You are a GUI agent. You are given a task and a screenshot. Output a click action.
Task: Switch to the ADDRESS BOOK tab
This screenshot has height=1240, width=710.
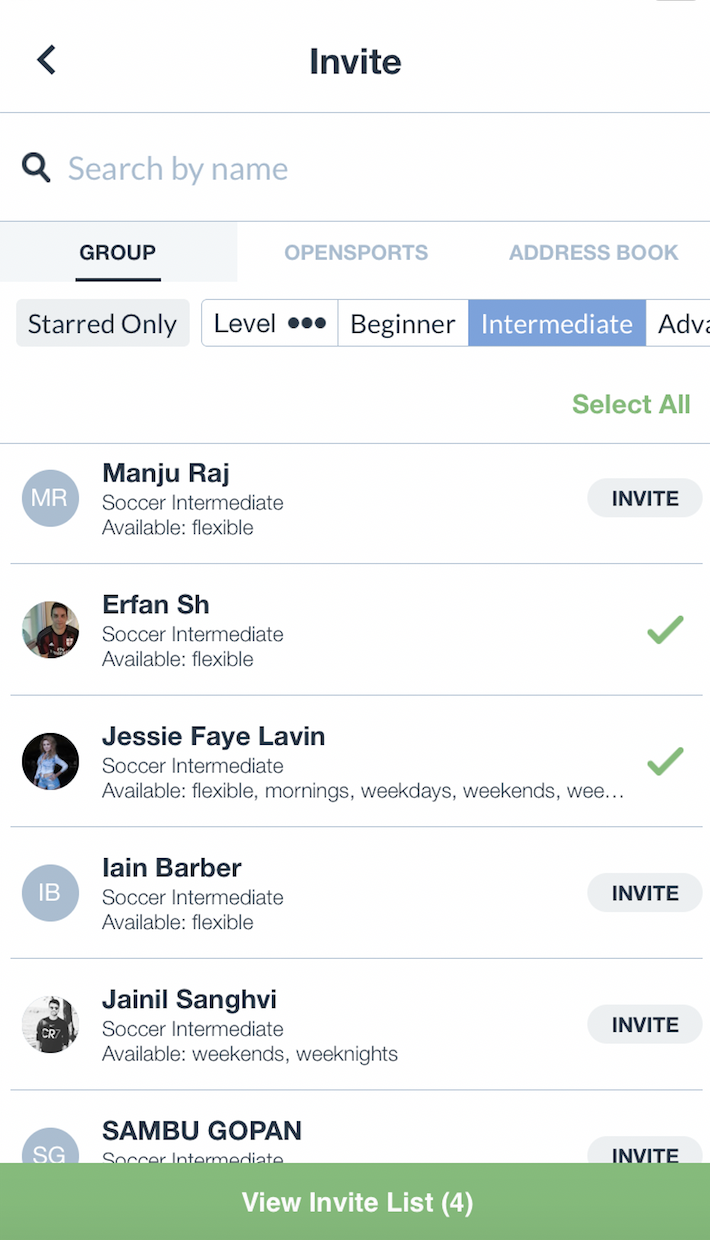(x=593, y=252)
